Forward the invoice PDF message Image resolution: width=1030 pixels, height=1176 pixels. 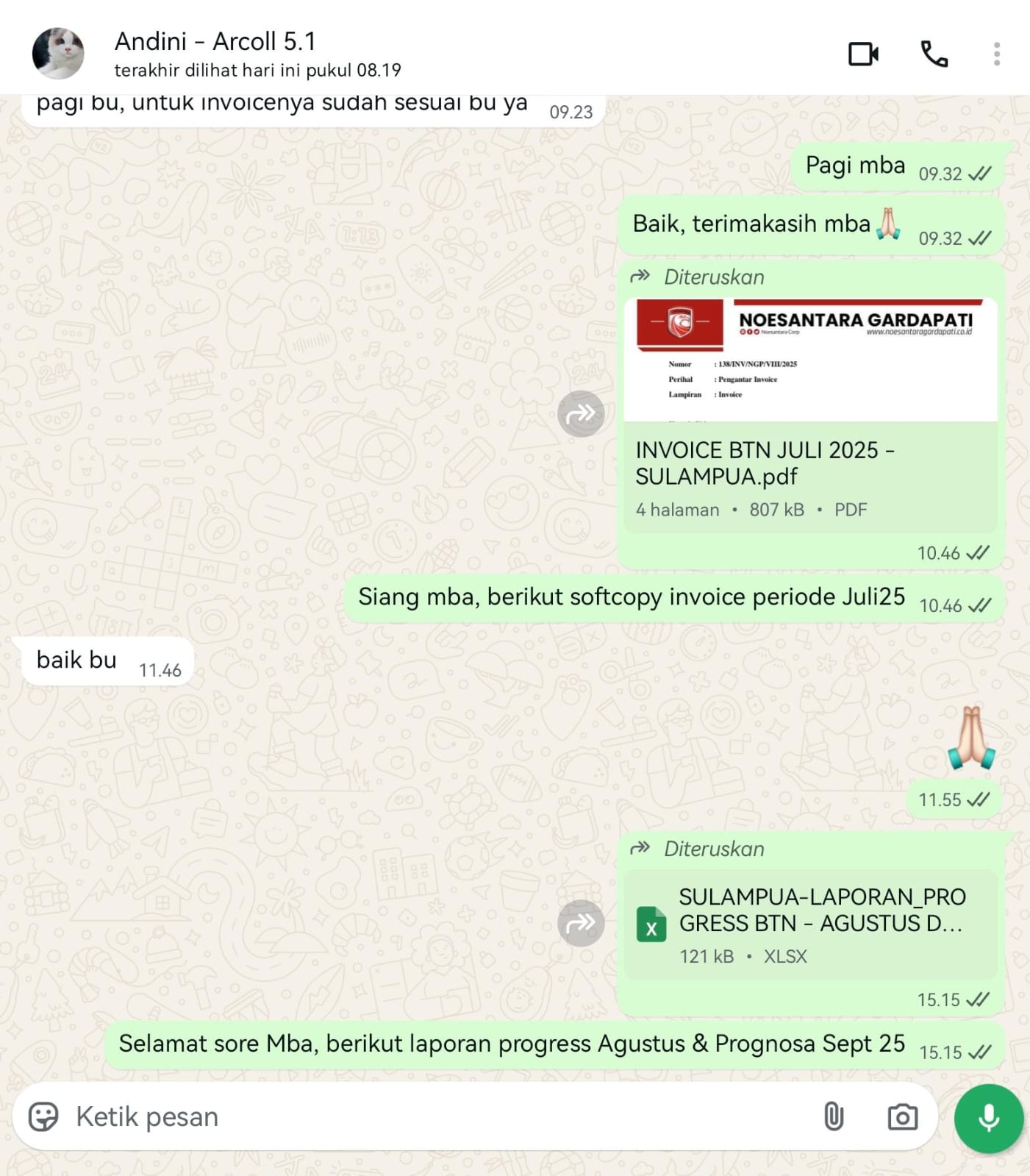pyautogui.click(x=581, y=414)
